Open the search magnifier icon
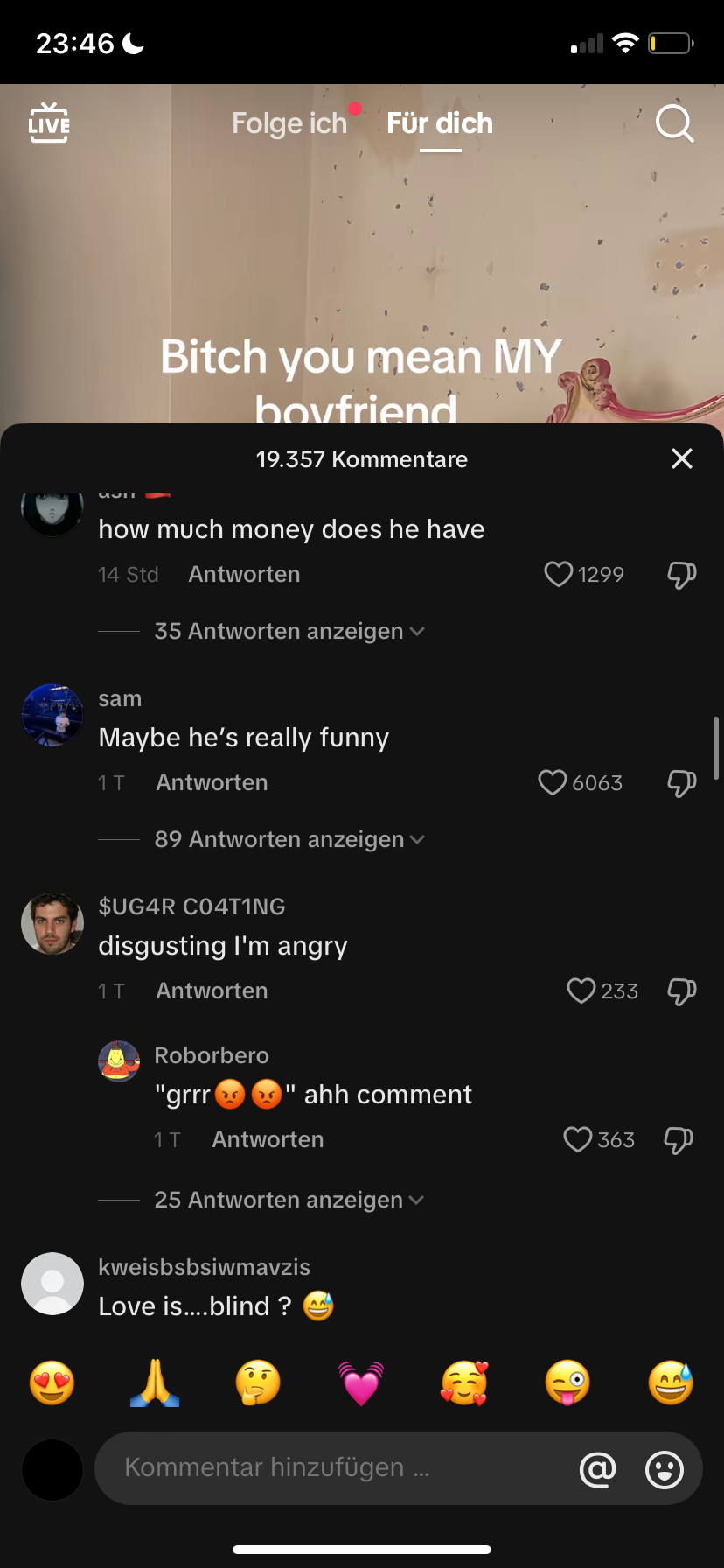Viewport: 724px width, 1568px height. click(674, 123)
